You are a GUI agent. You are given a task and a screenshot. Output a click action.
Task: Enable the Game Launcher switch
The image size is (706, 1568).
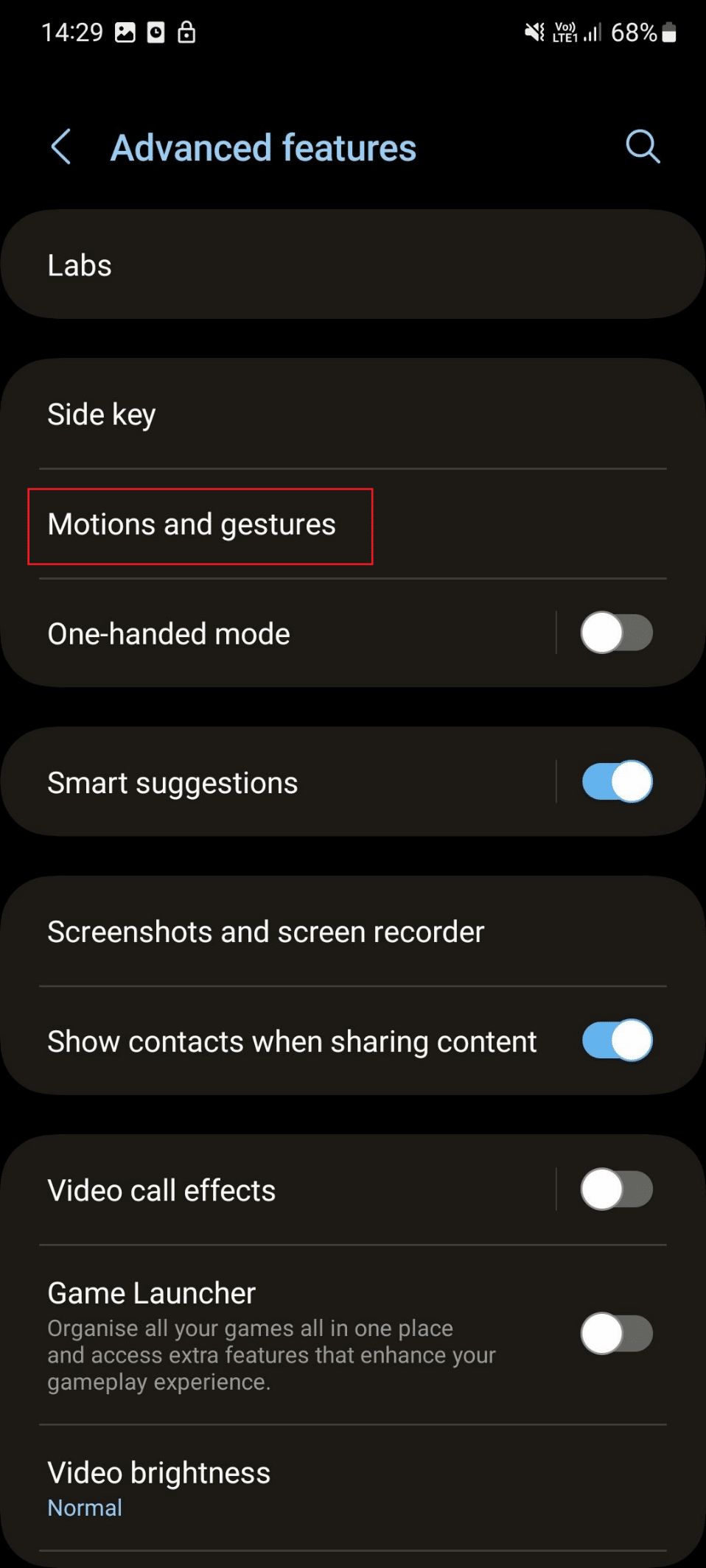click(x=617, y=1334)
